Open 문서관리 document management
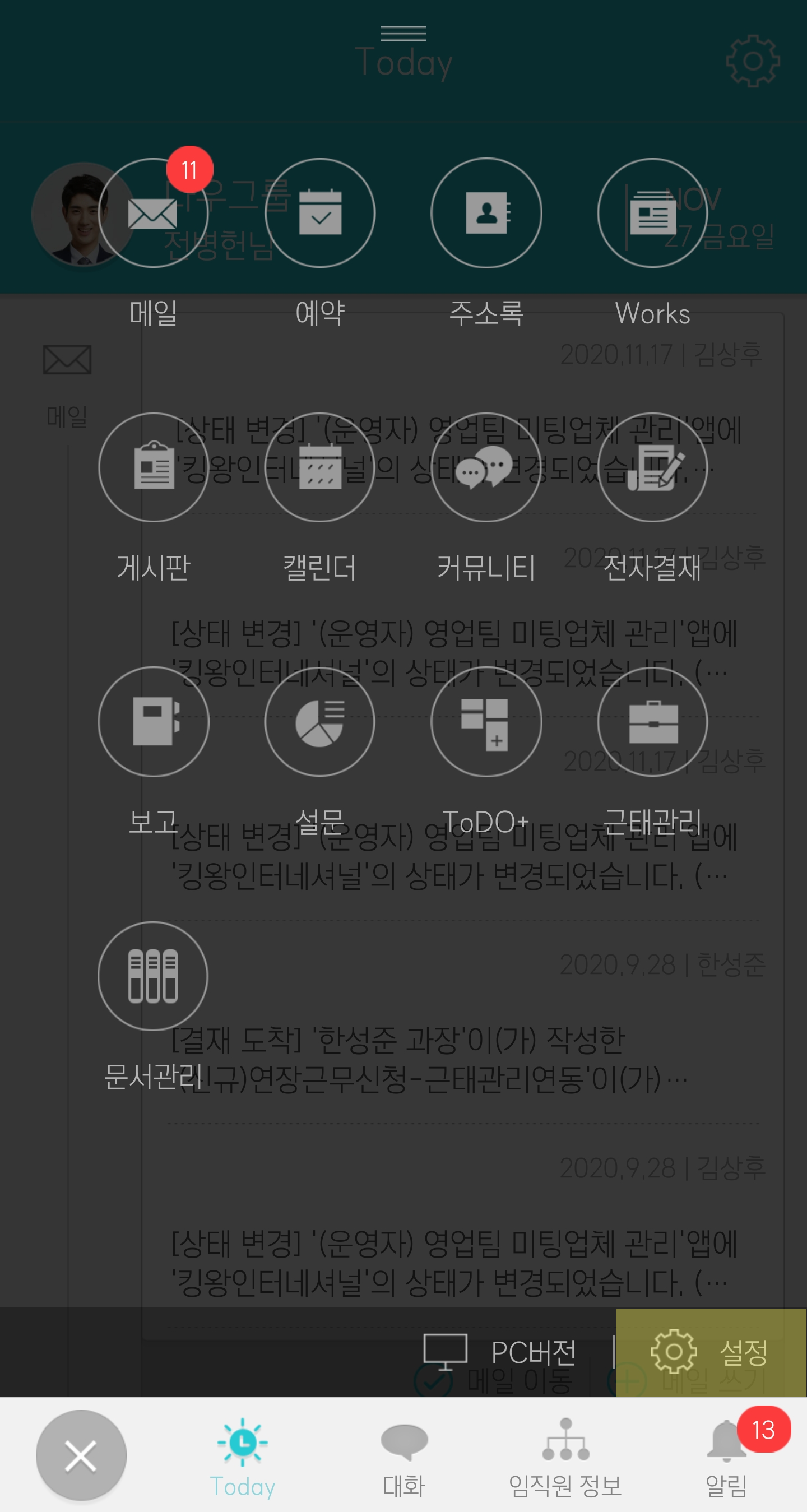This screenshot has width=807, height=1512. click(153, 976)
